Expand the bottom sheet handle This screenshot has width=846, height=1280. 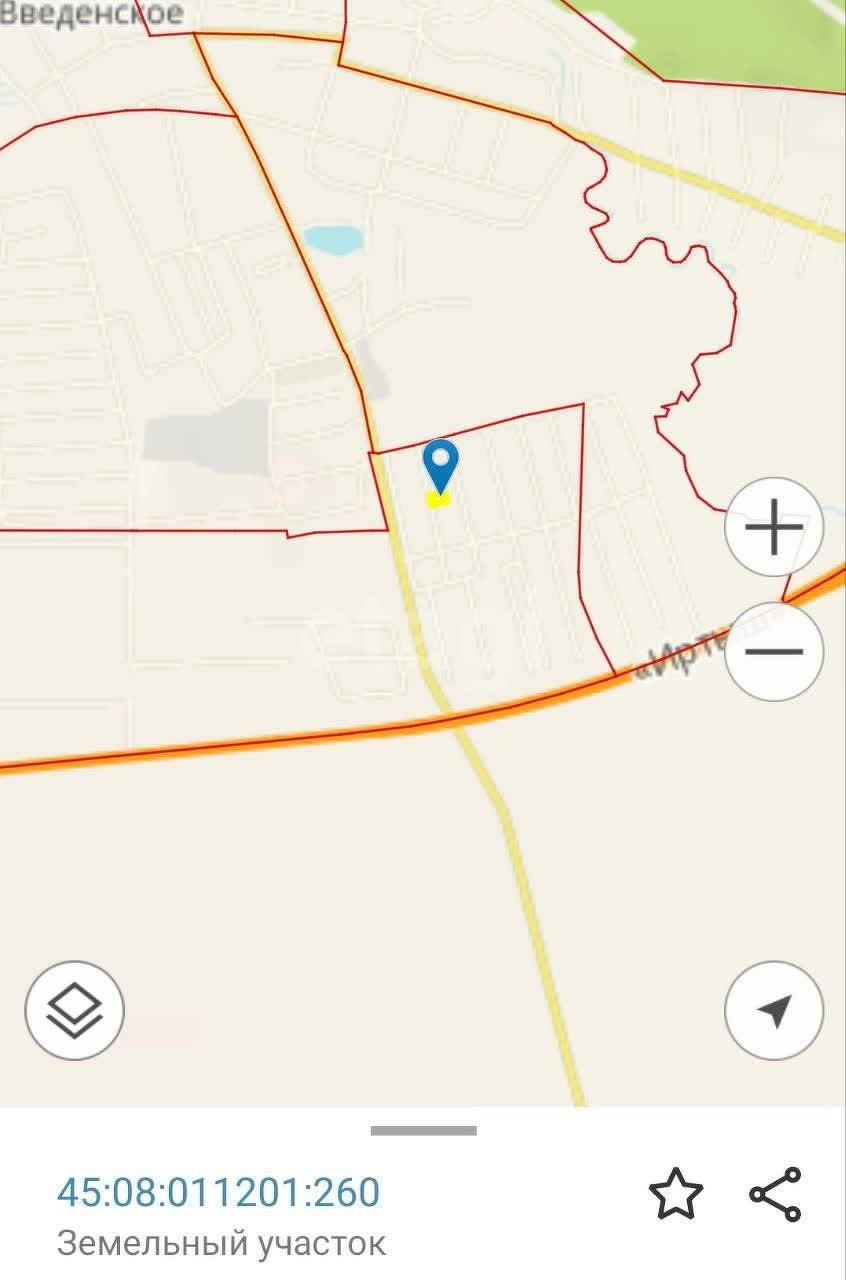(x=423, y=1131)
